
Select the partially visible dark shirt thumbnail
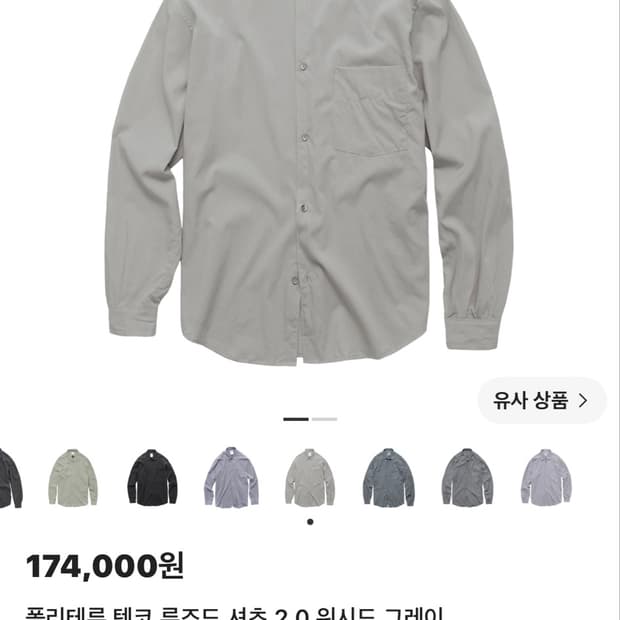tap(11, 477)
